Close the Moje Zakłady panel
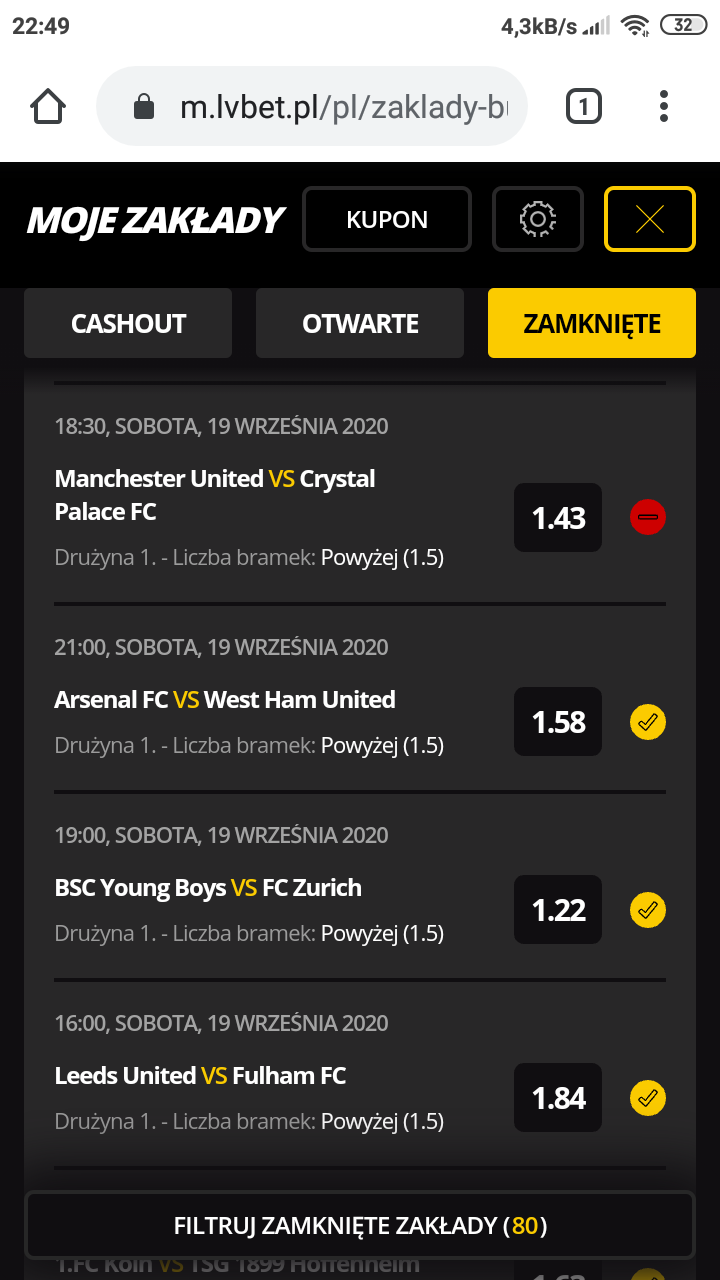The height and width of the screenshot is (1280, 720). click(x=650, y=219)
